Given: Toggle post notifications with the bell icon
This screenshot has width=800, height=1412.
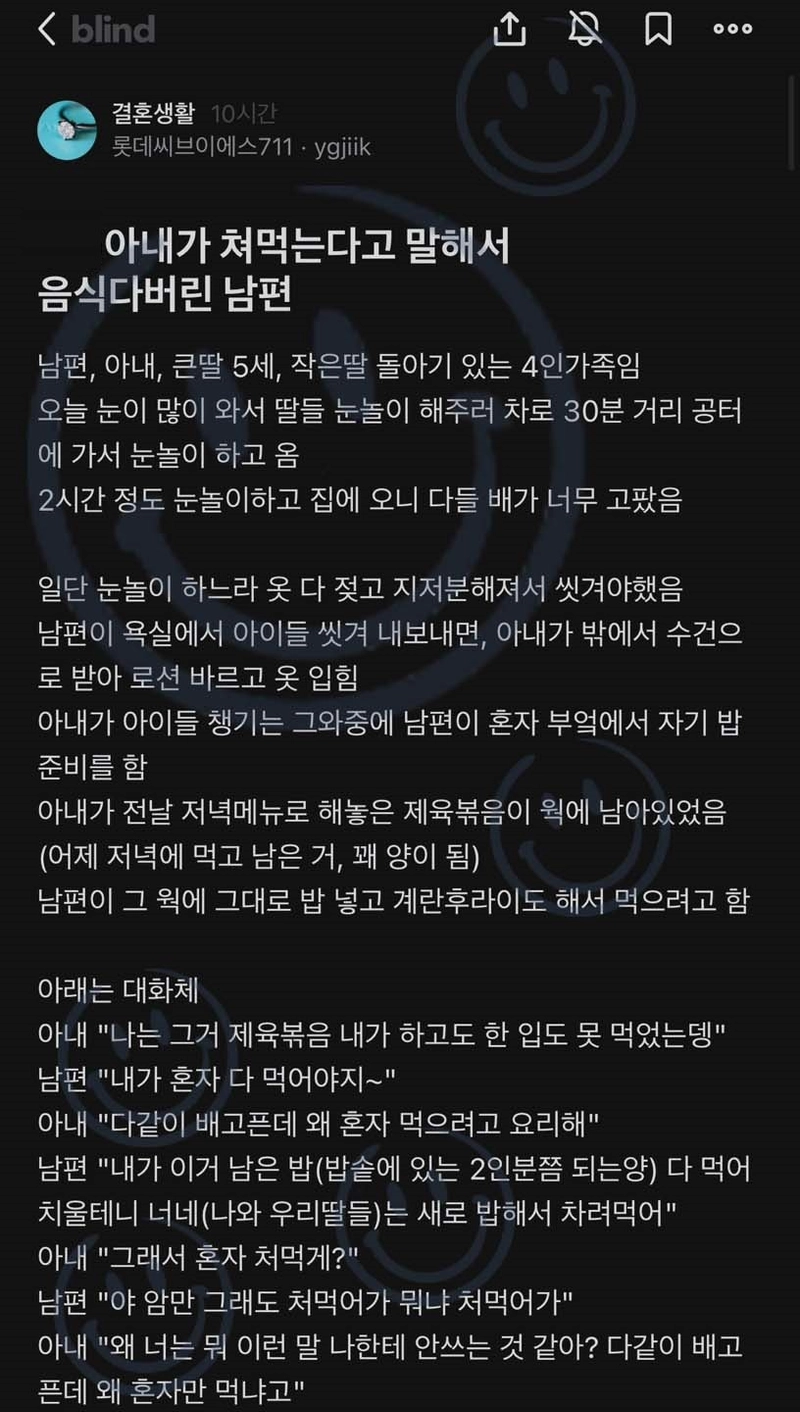Looking at the screenshot, I should click(585, 30).
